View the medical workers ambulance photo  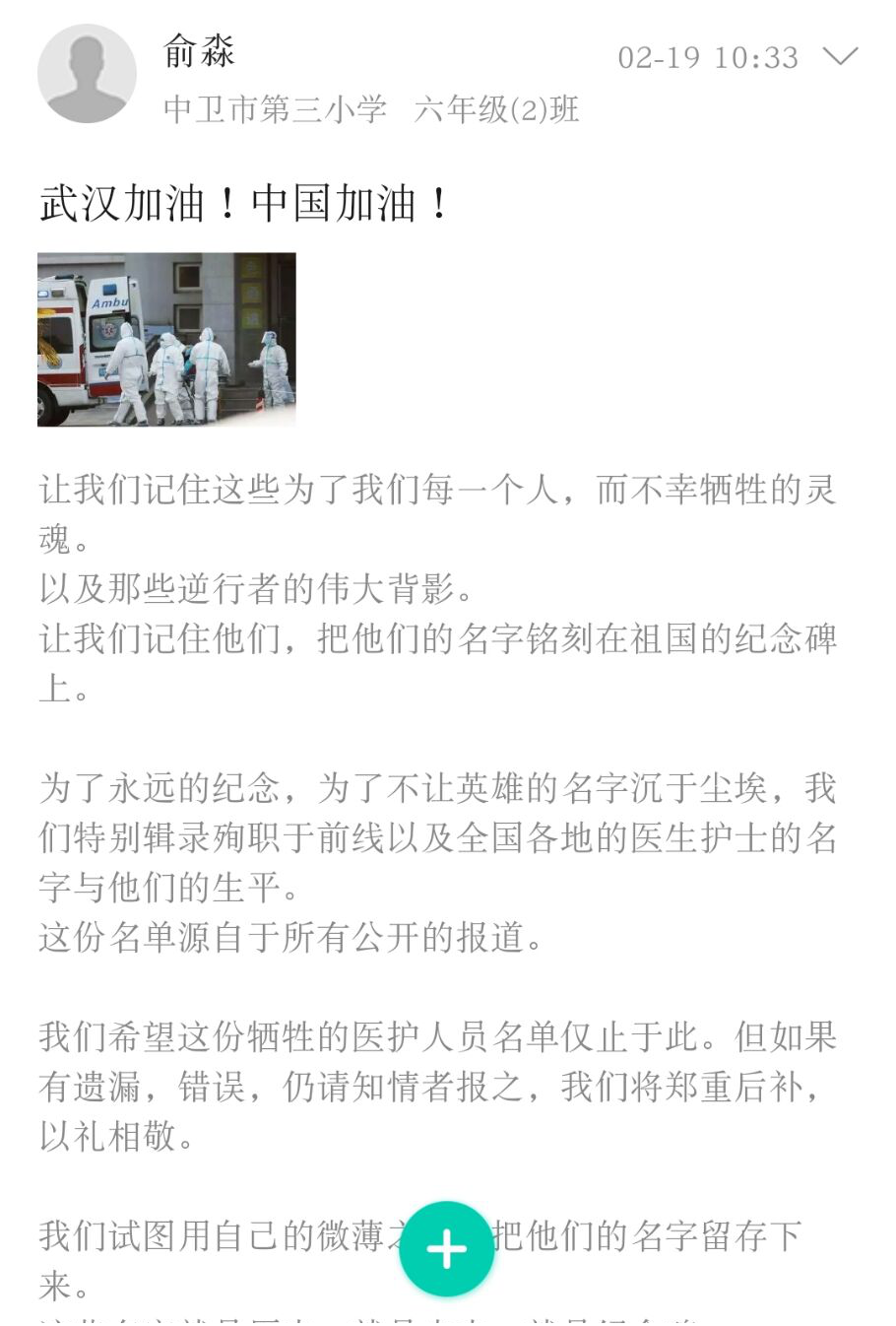(166, 340)
